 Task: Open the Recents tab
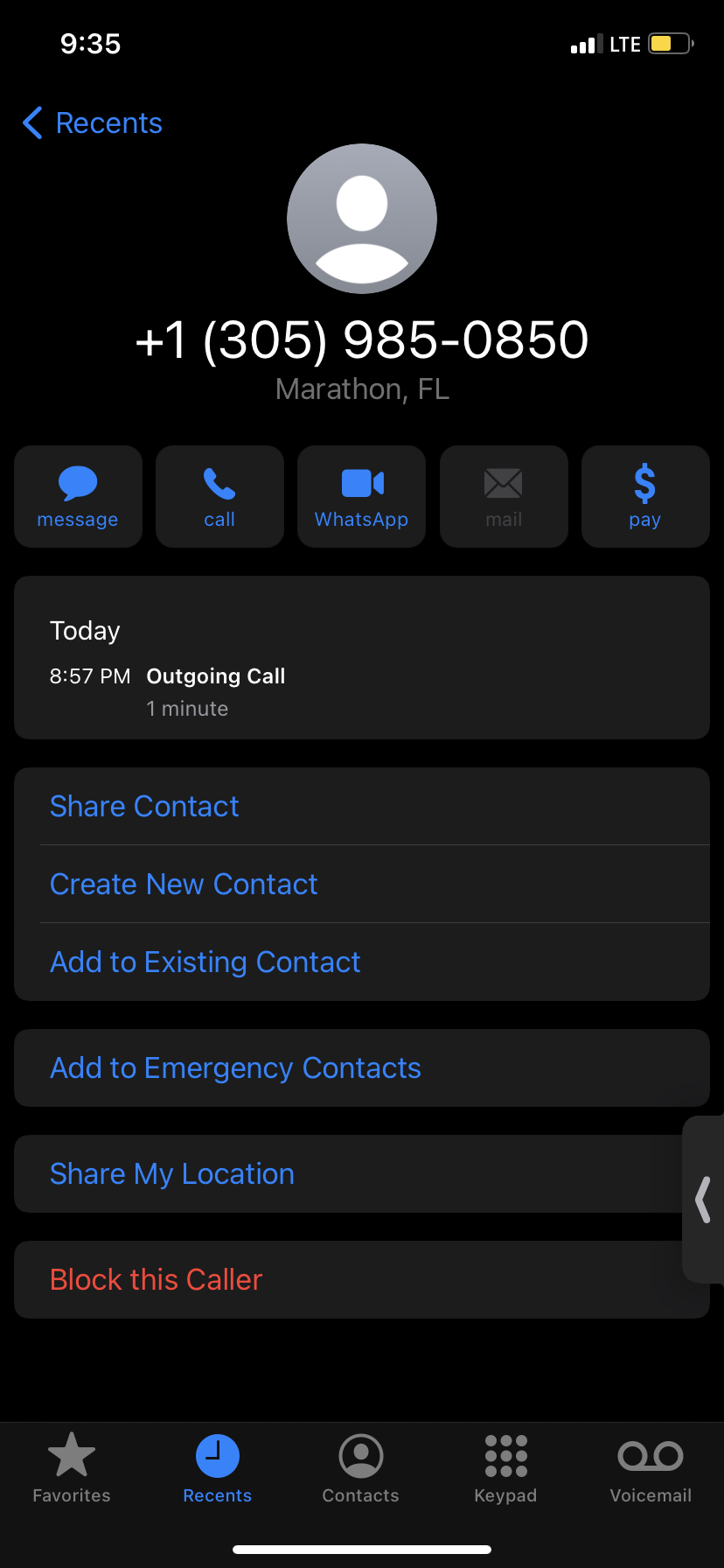[x=217, y=1470]
